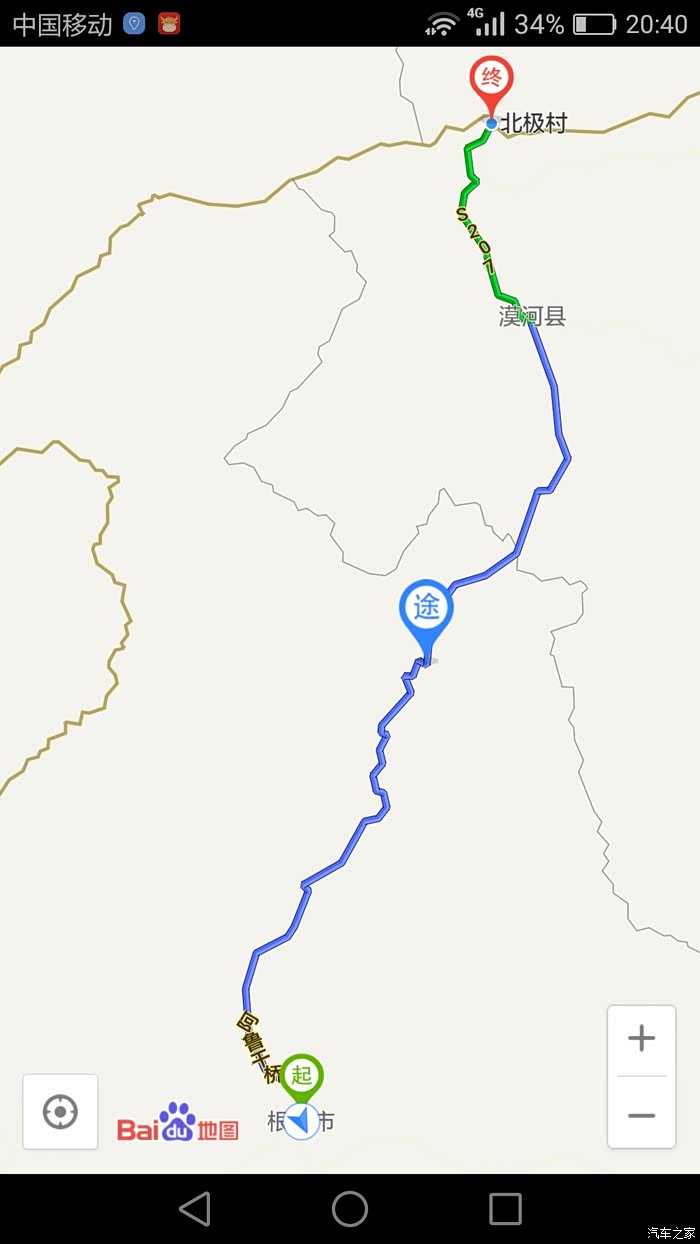Tap the red destination marker at 北极村

tap(491, 79)
